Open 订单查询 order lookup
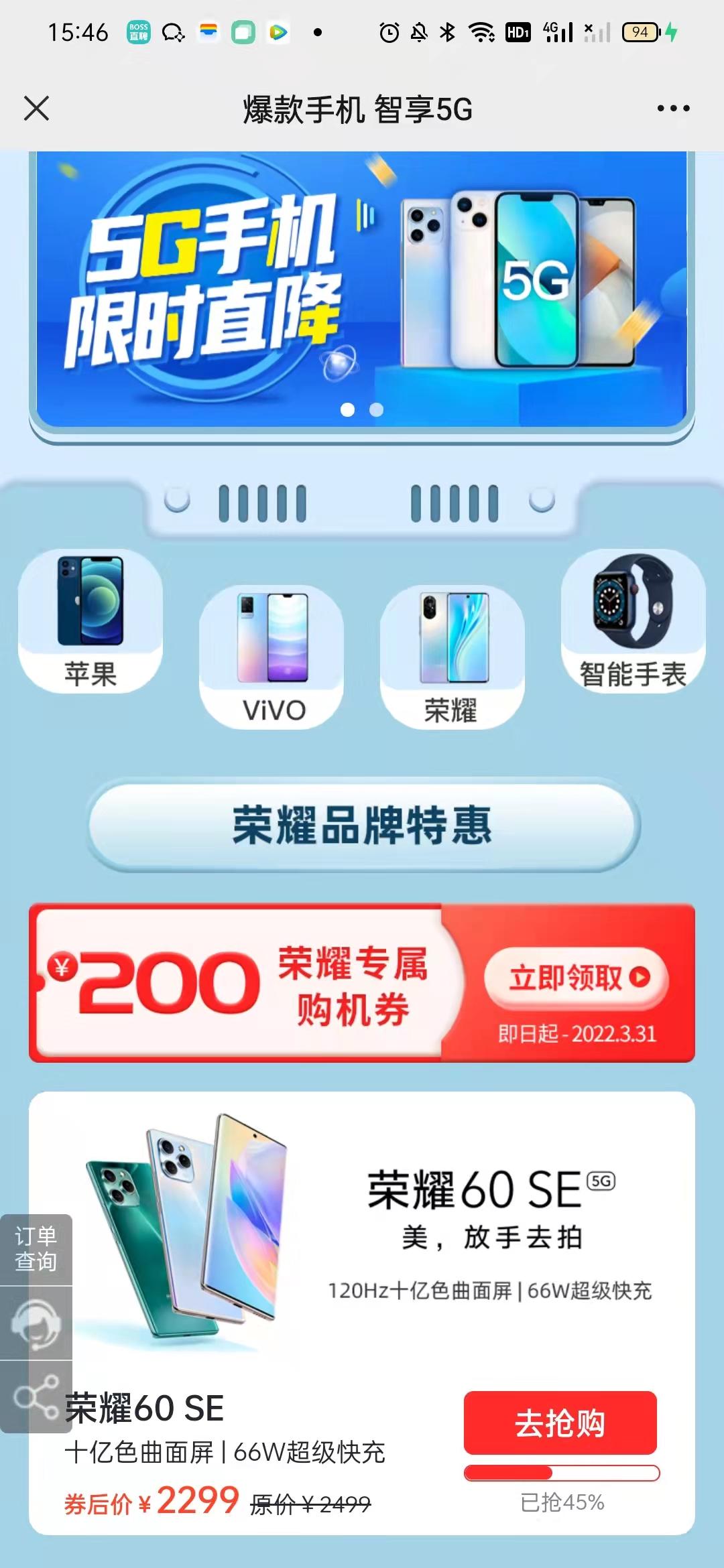Viewport: 724px width, 1568px height. click(36, 1249)
